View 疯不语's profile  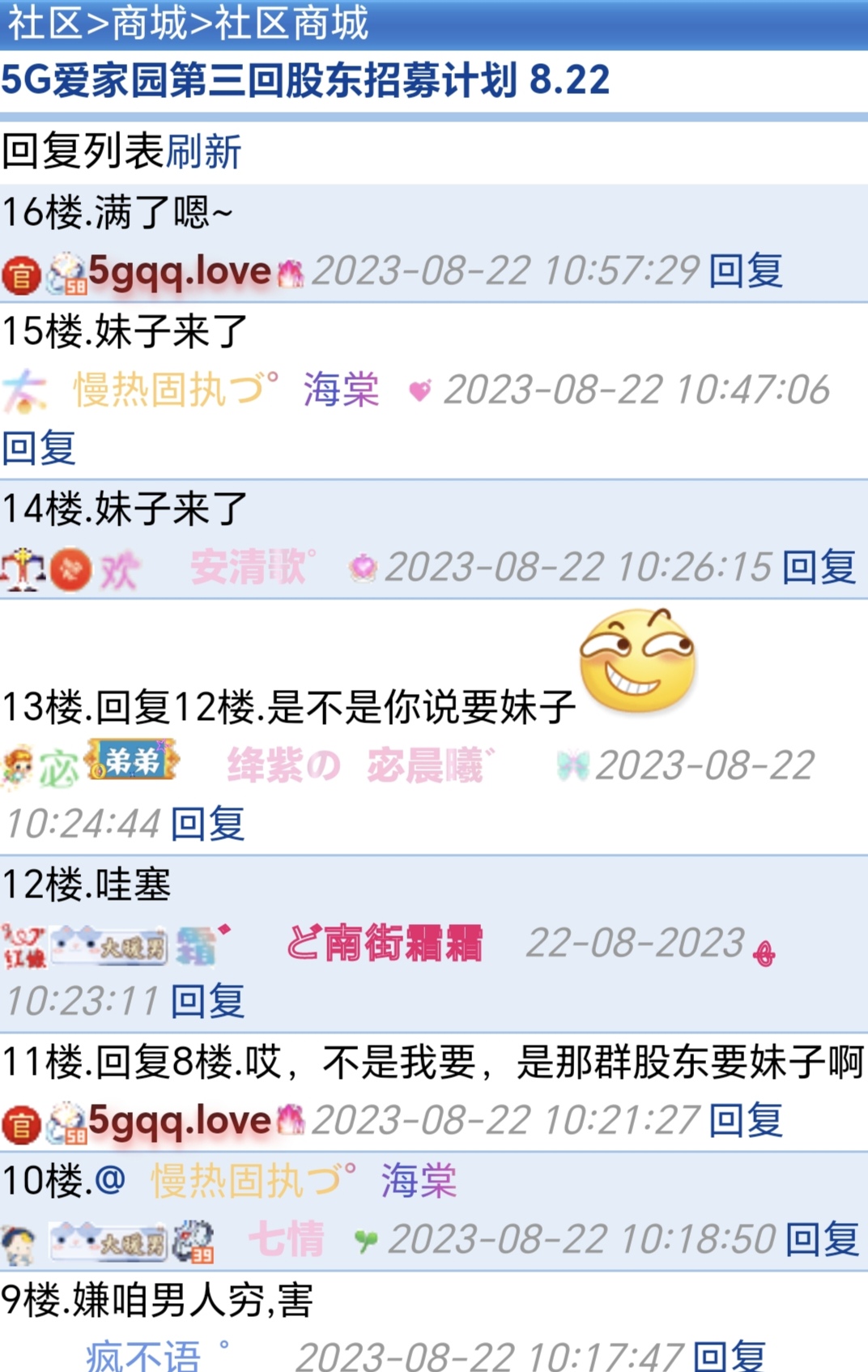coord(143,1356)
